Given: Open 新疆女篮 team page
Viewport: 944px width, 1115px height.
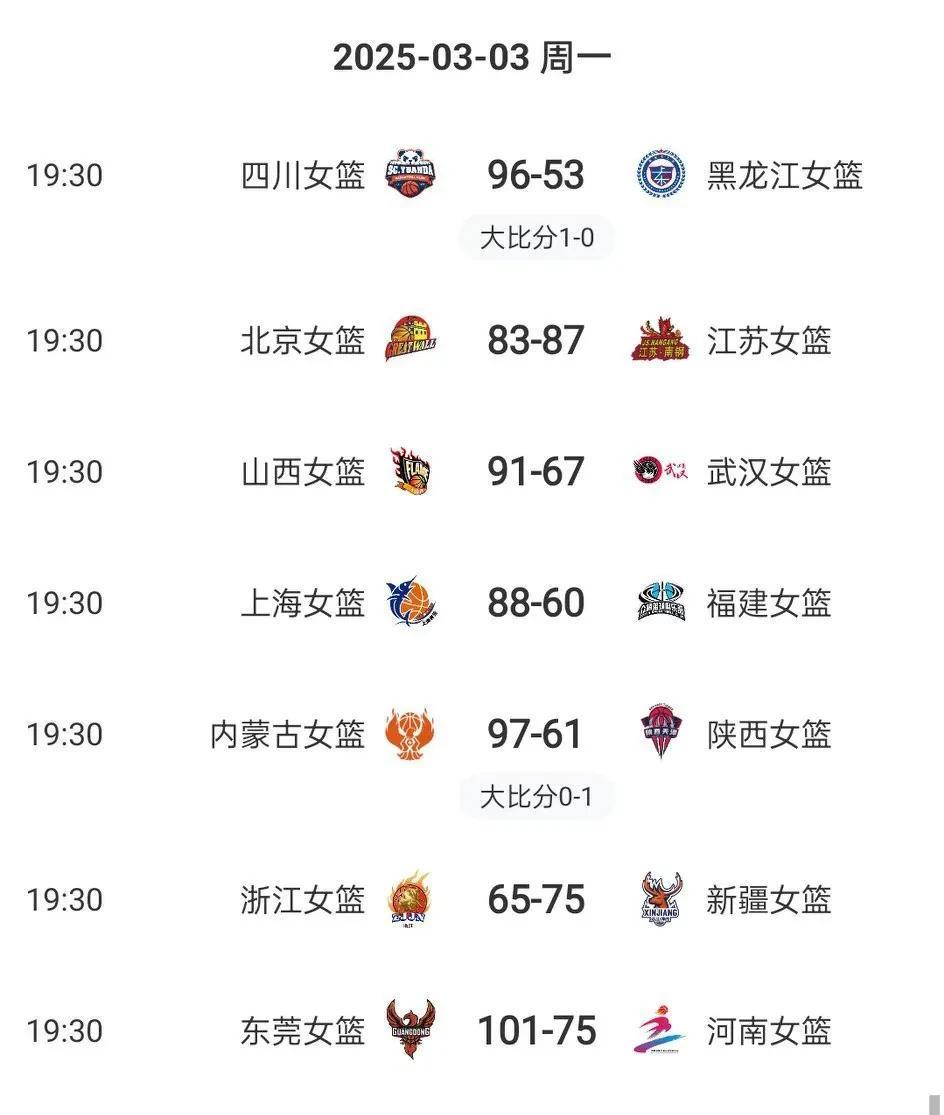Looking at the screenshot, I should [770, 899].
